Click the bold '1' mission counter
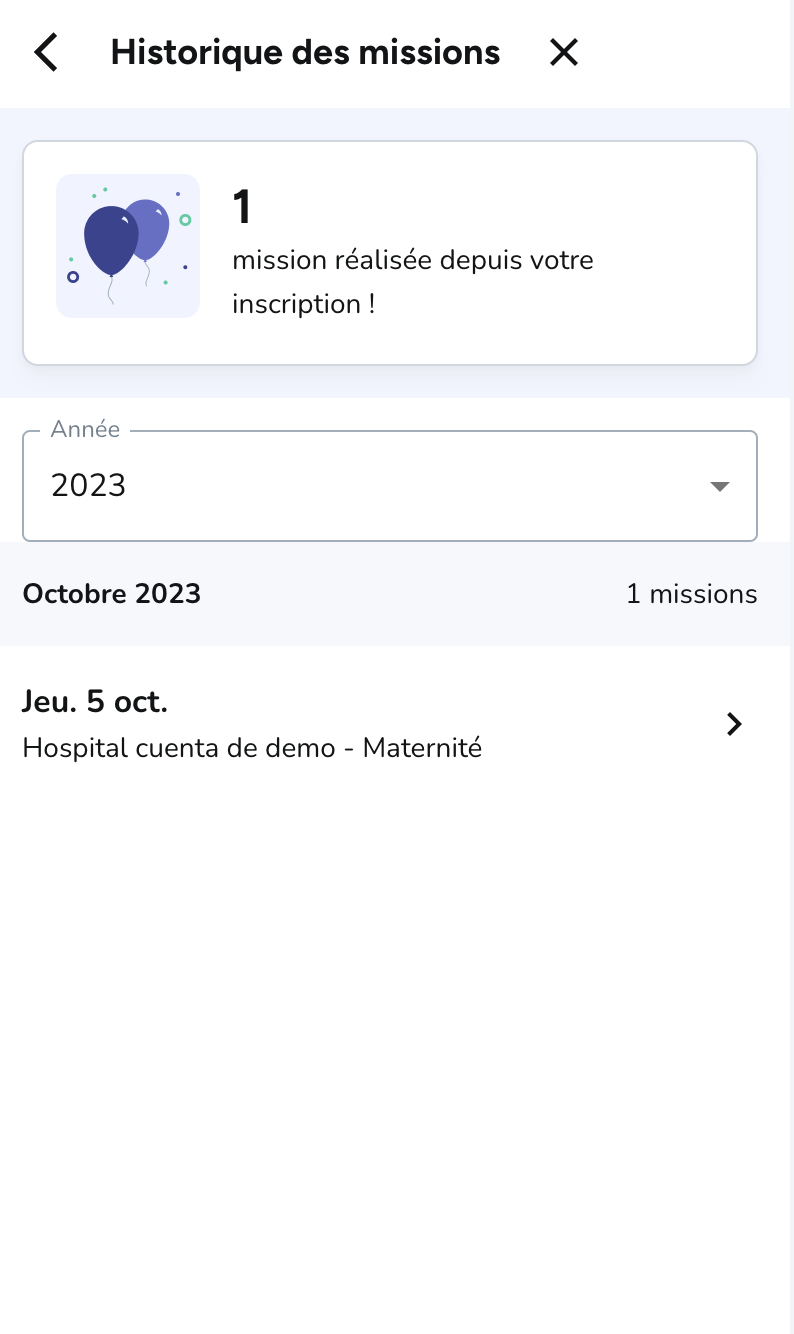 click(241, 207)
